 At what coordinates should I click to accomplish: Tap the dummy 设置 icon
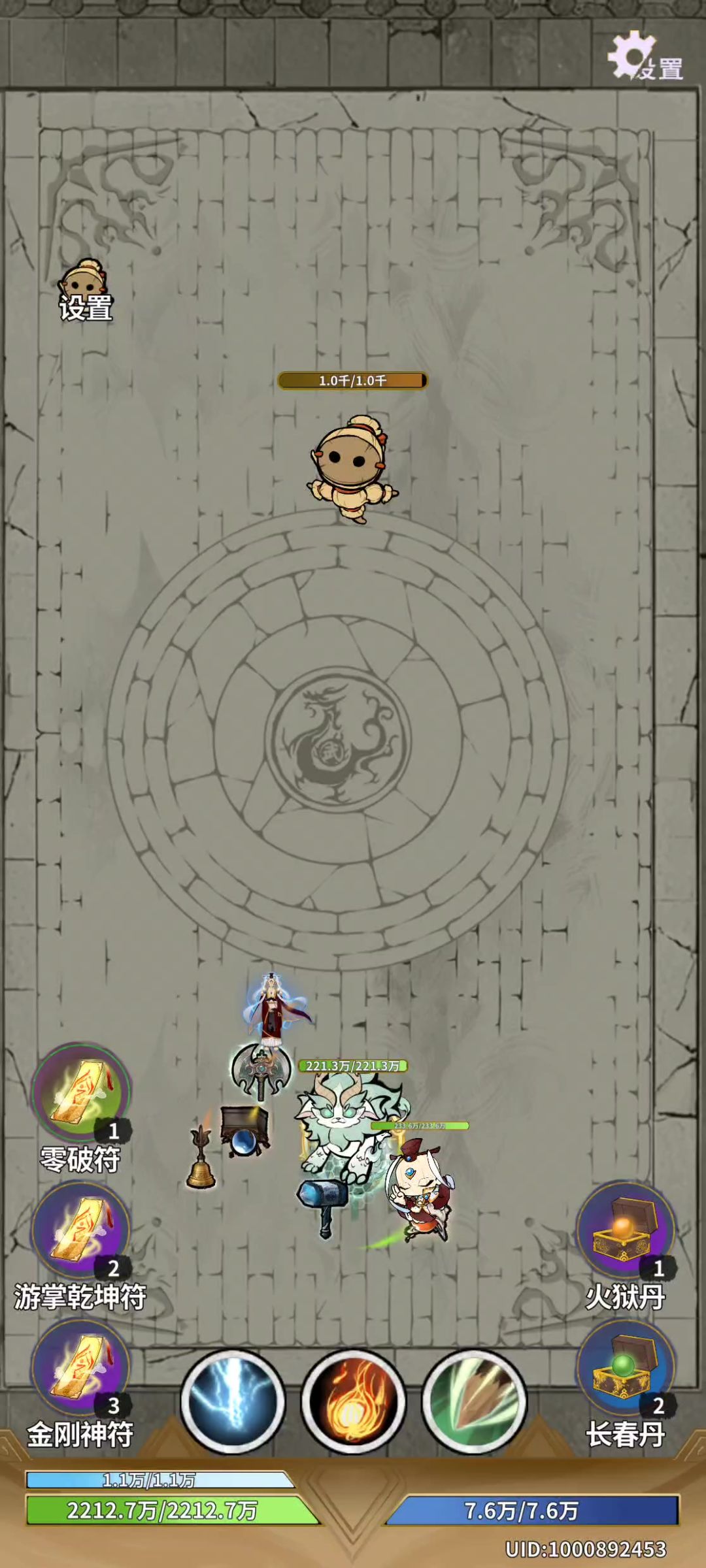pos(85,289)
